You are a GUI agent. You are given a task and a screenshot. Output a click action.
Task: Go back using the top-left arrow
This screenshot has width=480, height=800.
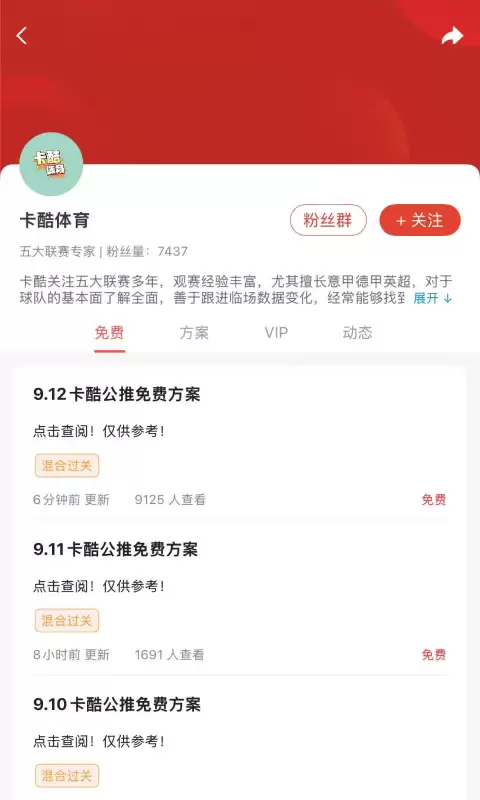[21, 36]
